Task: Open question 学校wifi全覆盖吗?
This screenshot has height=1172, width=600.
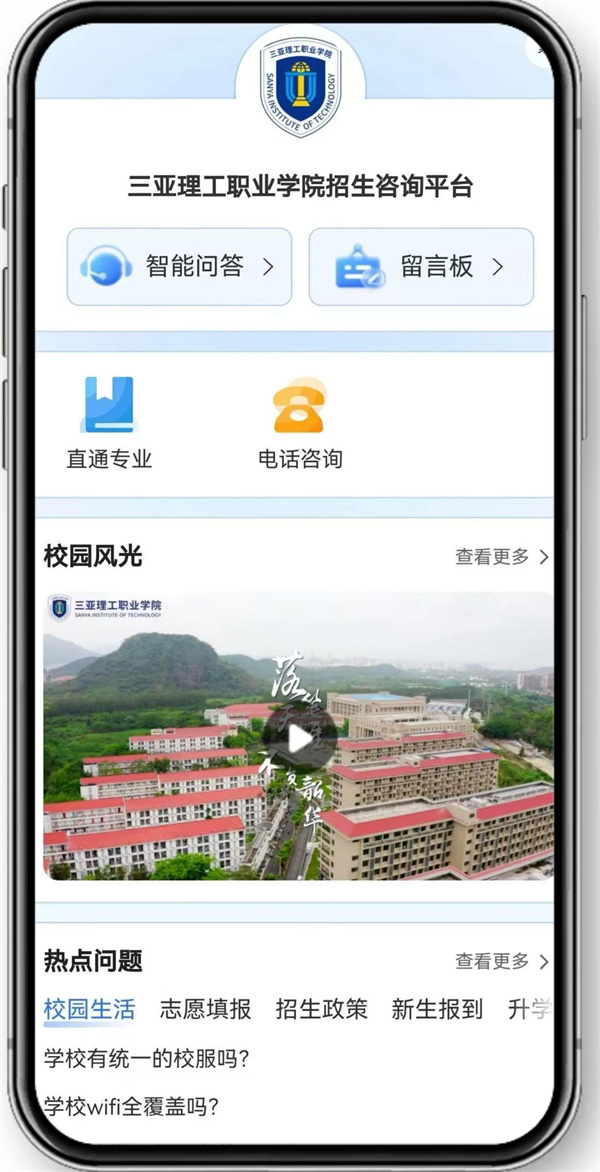Action: (132, 1106)
